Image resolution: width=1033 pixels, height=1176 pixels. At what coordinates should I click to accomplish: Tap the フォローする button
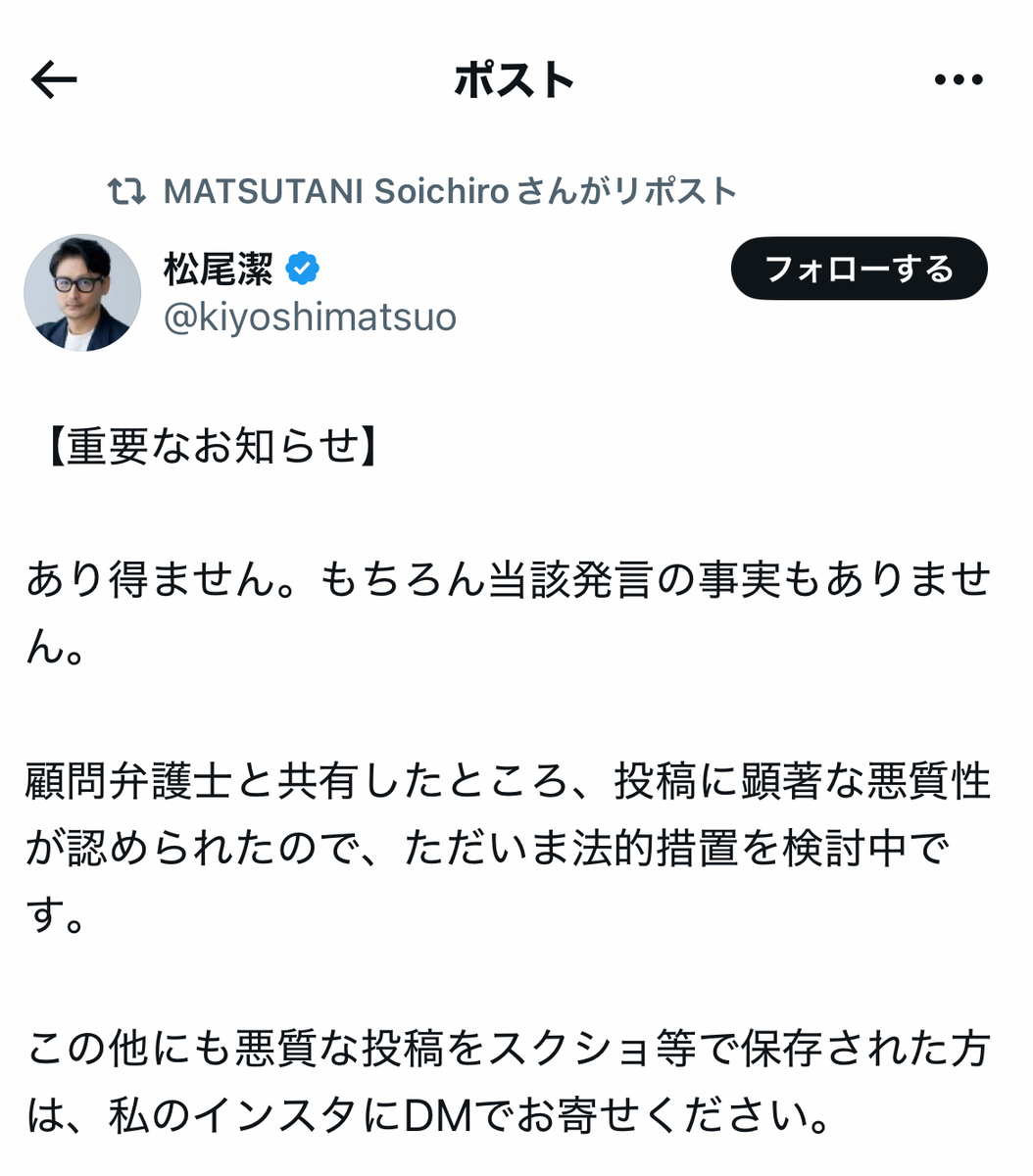click(859, 269)
